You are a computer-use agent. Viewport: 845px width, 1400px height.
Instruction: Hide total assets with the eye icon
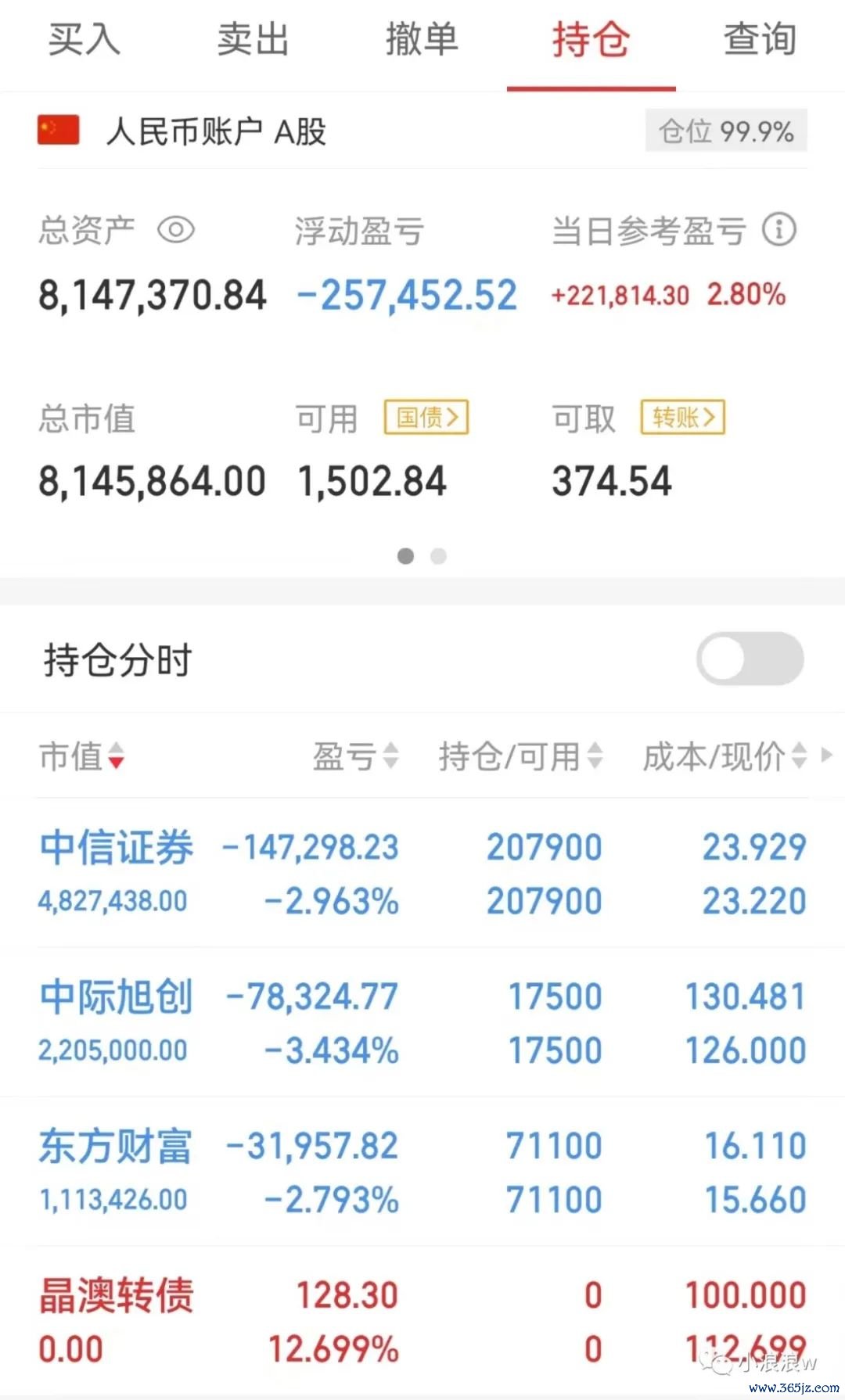click(x=176, y=230)
